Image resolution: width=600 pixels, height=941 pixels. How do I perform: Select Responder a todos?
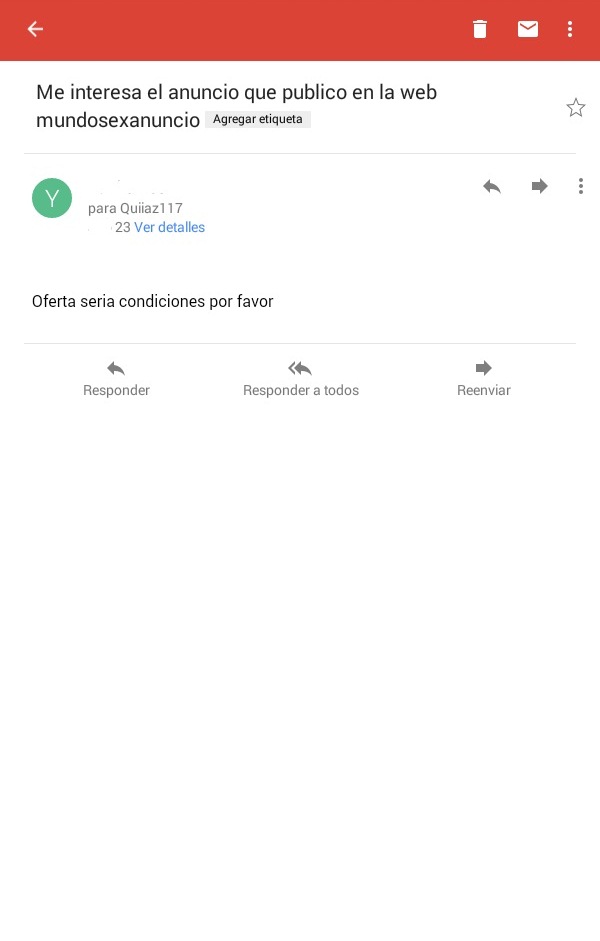[300, 378]
